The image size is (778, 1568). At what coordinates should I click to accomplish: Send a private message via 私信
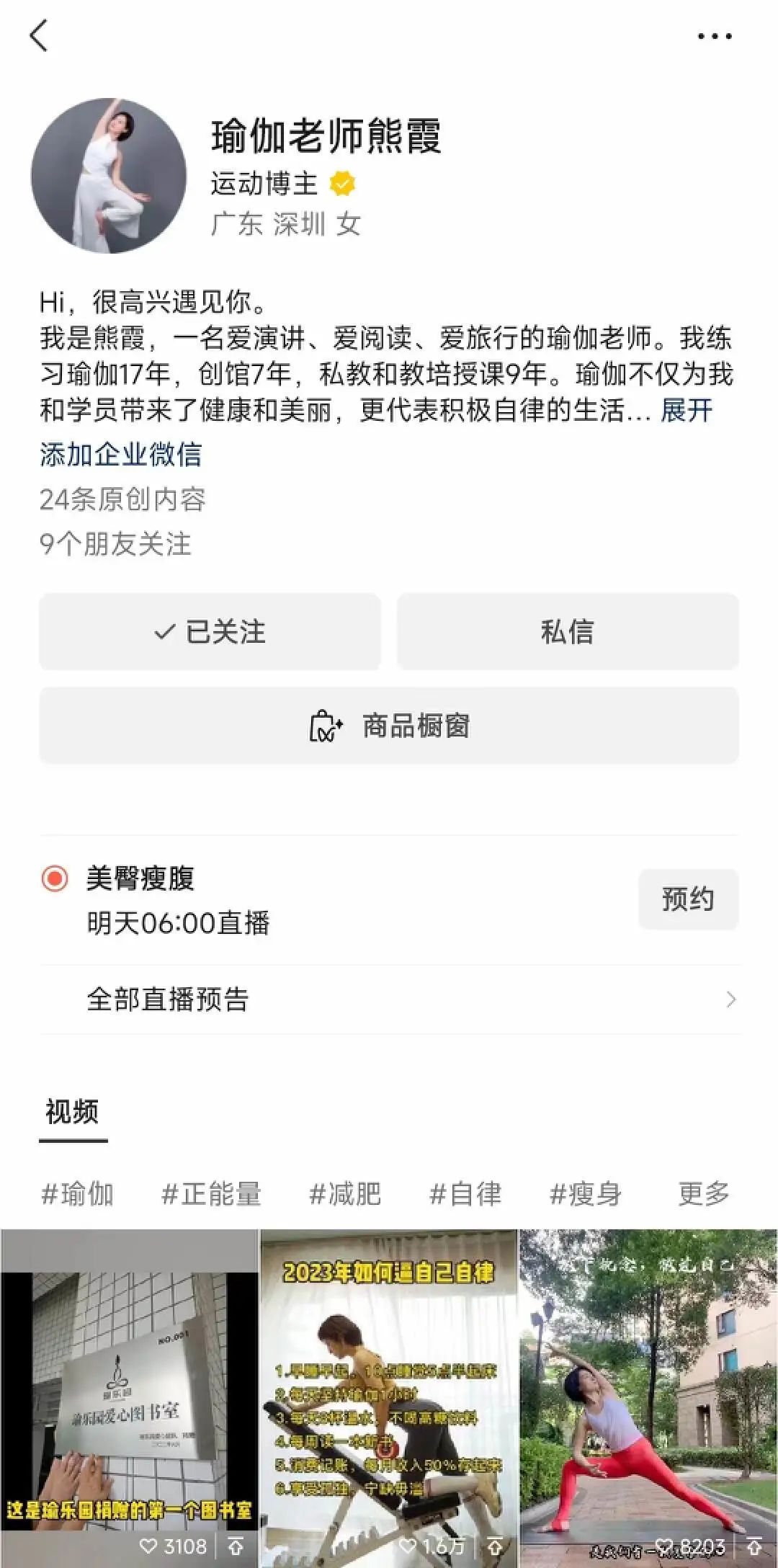click(x=568, y=632)
